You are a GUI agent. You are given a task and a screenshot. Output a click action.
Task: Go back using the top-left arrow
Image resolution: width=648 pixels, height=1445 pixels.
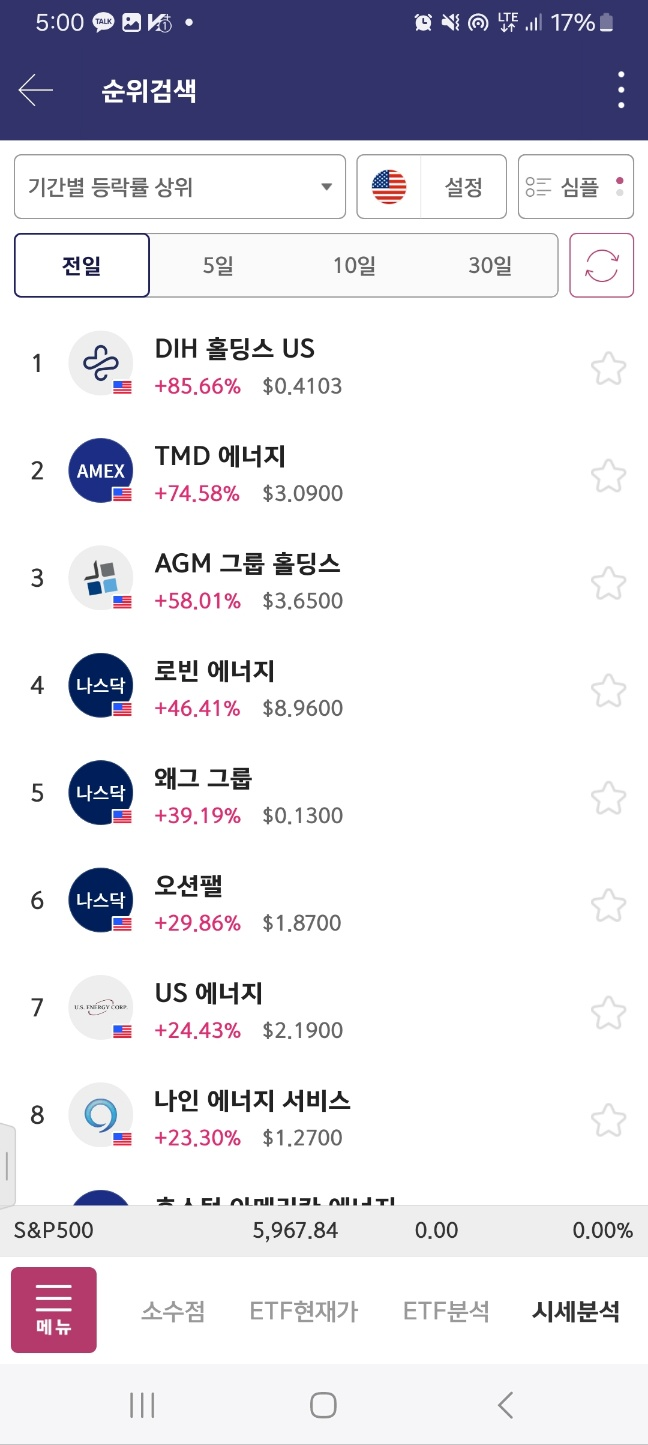pyautogui.click(x=36, y=91)
